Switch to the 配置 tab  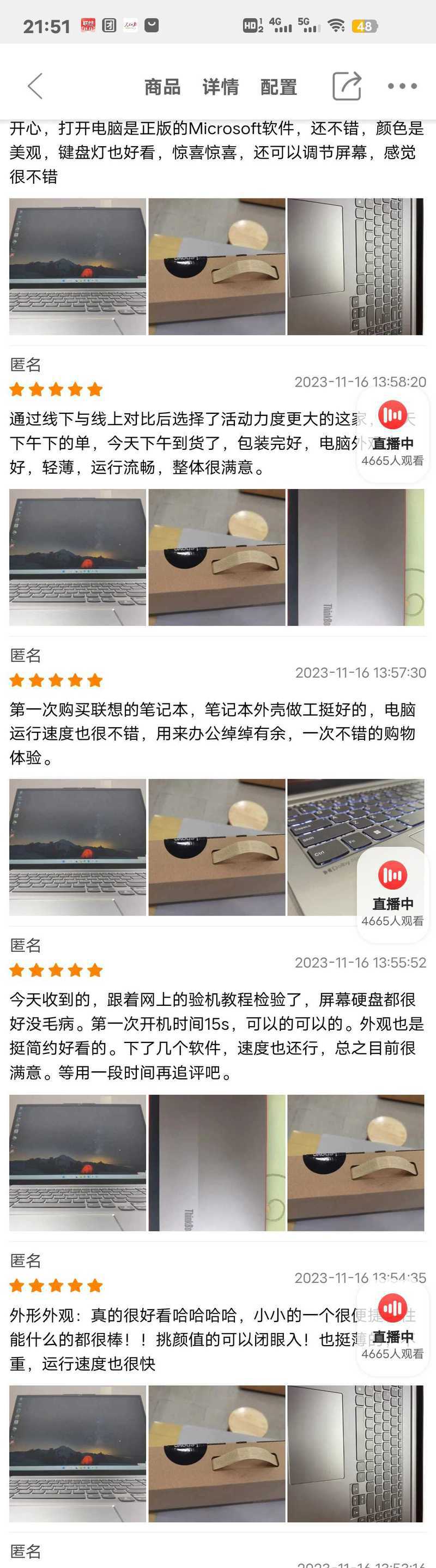[x=278, y=87]
